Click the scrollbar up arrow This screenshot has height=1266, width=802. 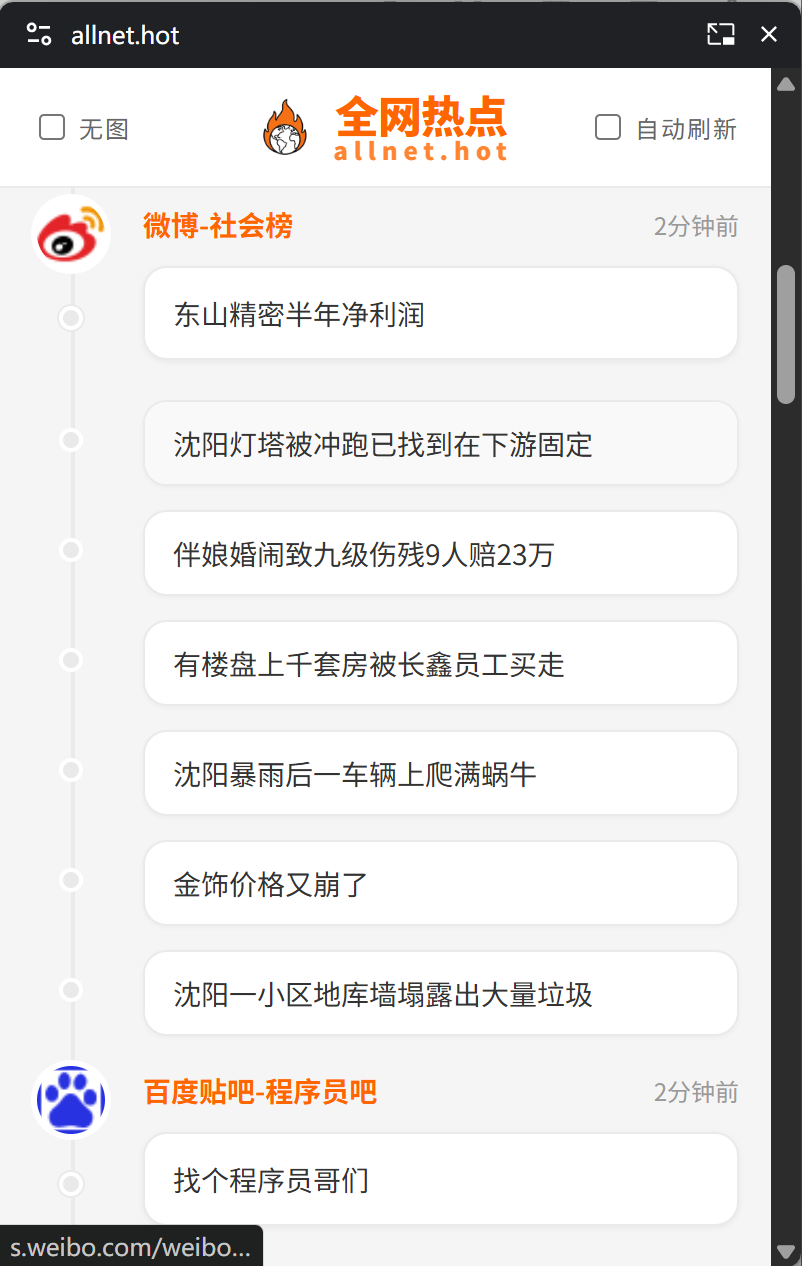pyautogui.click(x=786, y=84)
